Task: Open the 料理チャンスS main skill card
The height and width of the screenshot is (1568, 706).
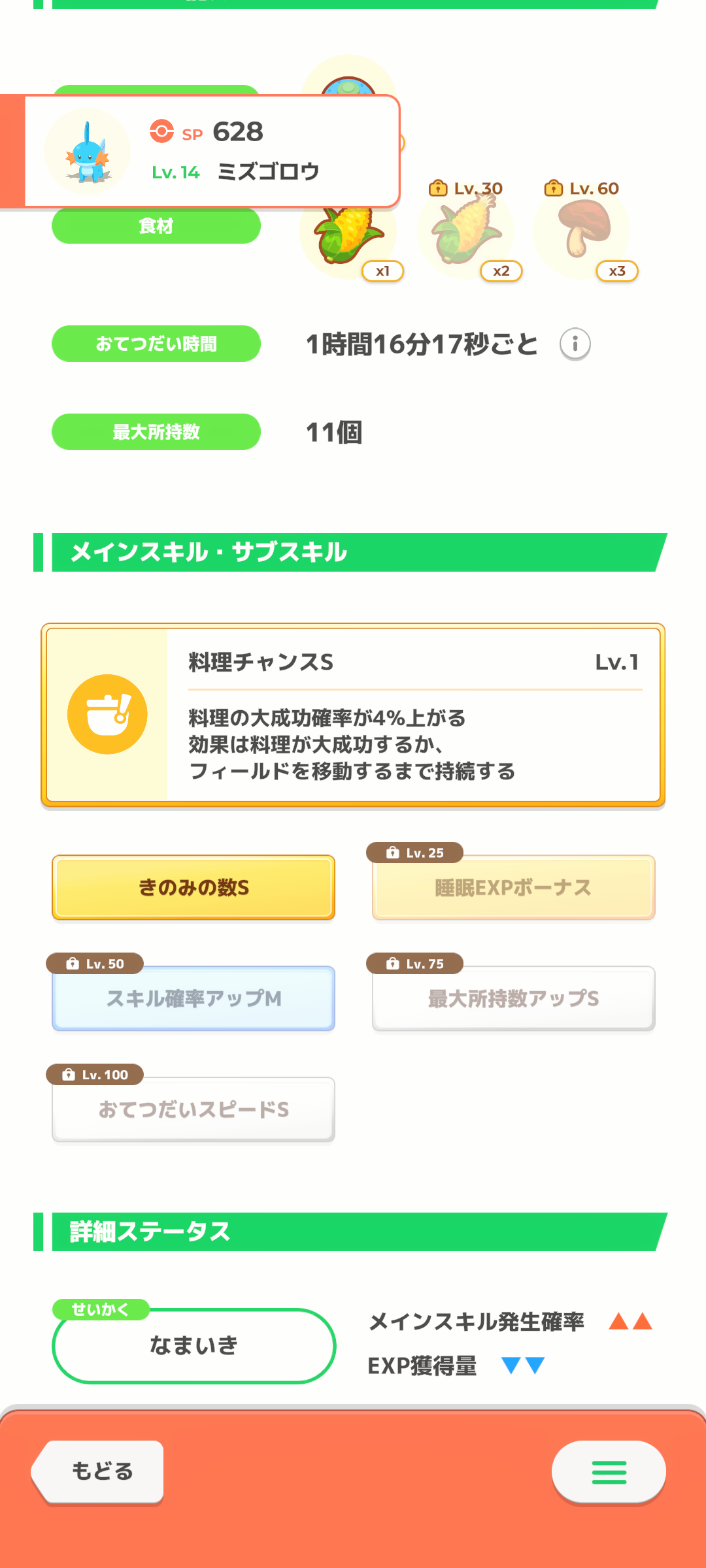Action: coord(353,715)
